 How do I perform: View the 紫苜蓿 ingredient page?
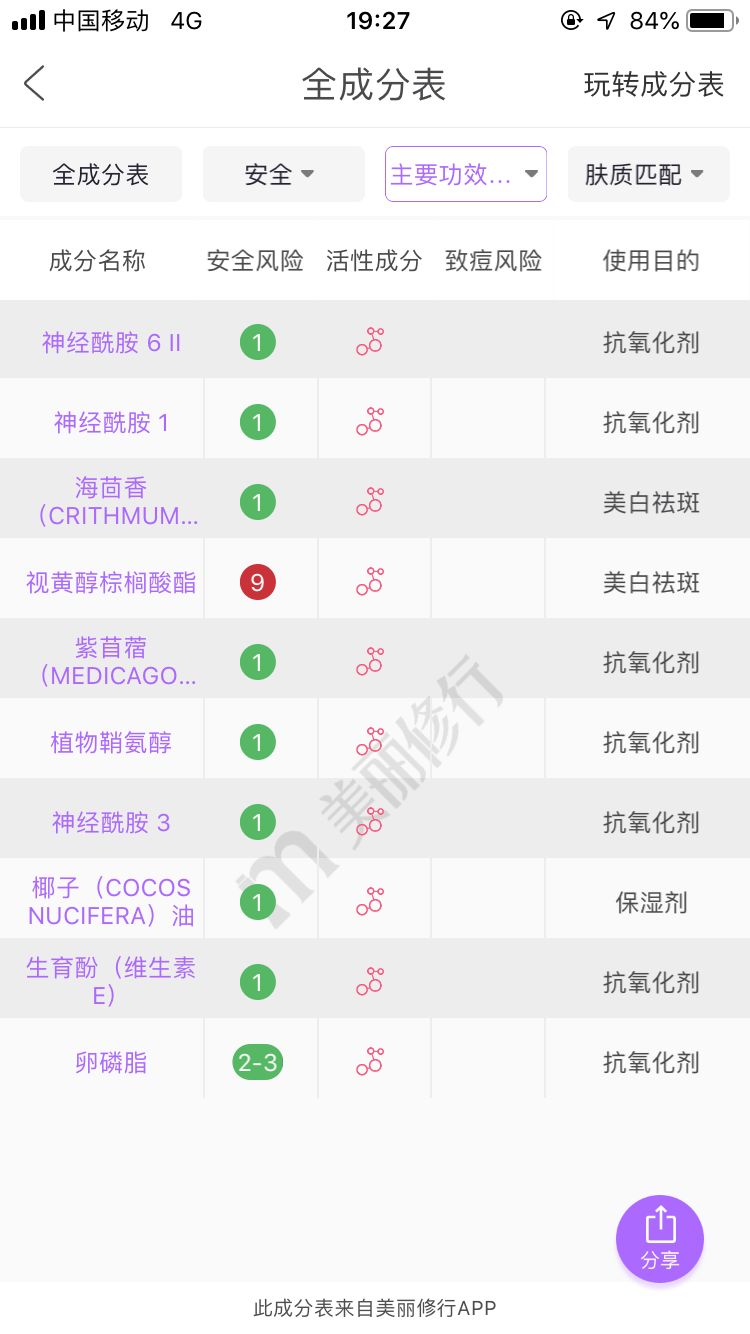(x=111, y=662)
